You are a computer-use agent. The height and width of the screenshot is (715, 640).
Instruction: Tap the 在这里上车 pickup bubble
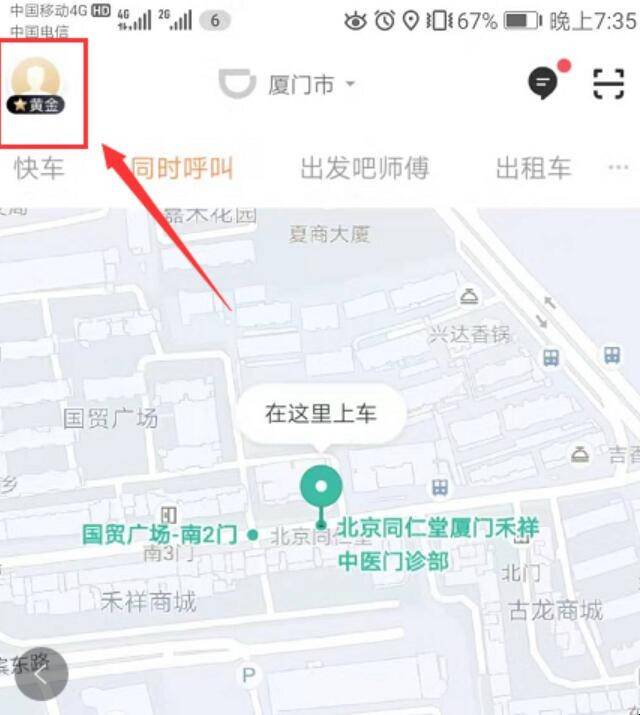tap(321, 413)
